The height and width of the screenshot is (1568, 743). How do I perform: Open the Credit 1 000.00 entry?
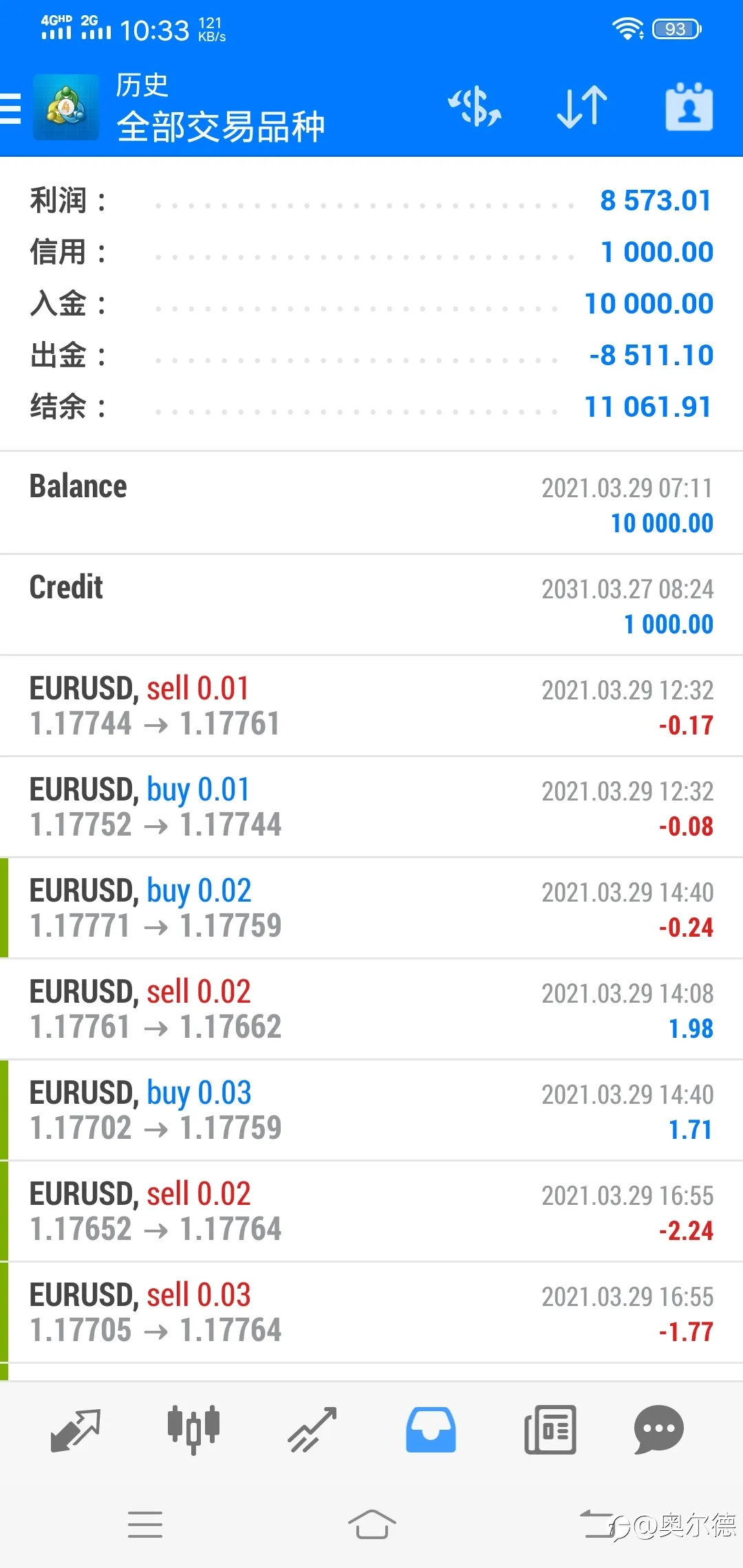click(371, 605)
